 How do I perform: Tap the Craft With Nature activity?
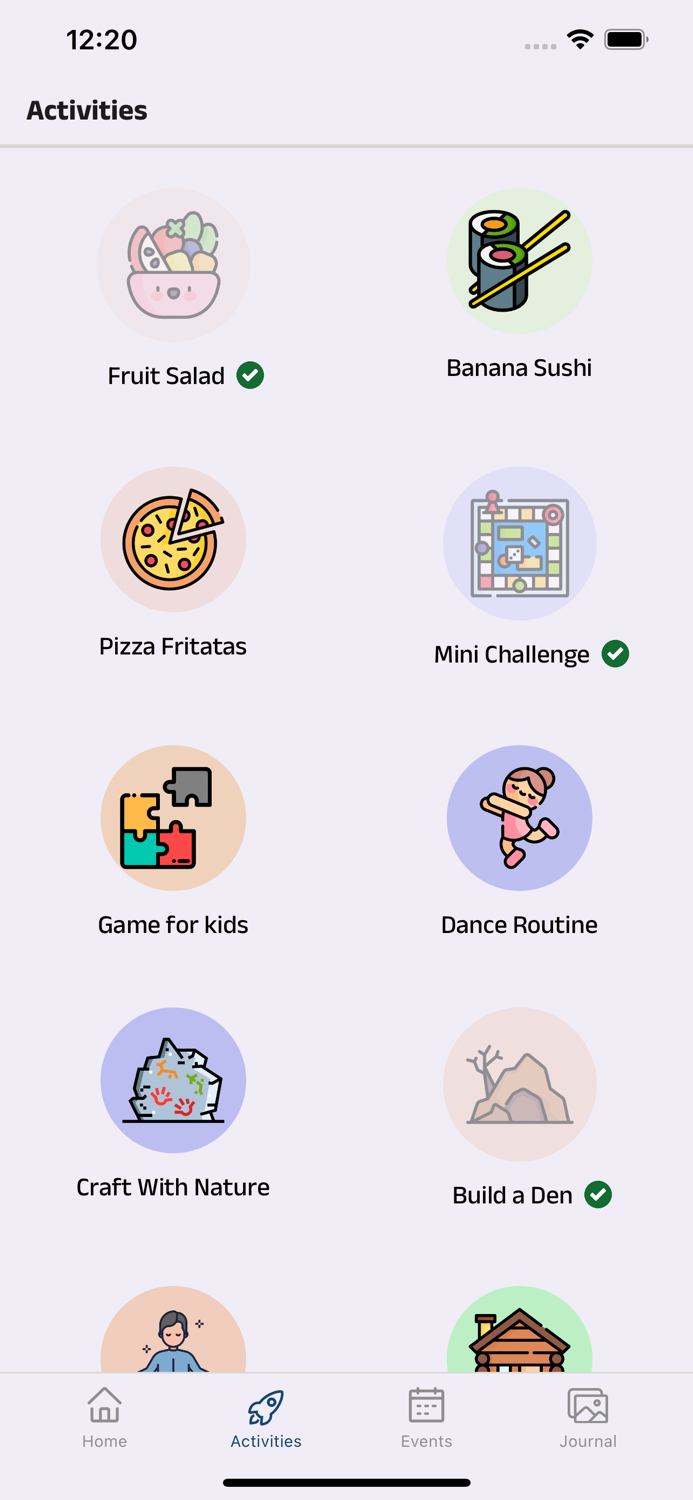point(173,1080)
